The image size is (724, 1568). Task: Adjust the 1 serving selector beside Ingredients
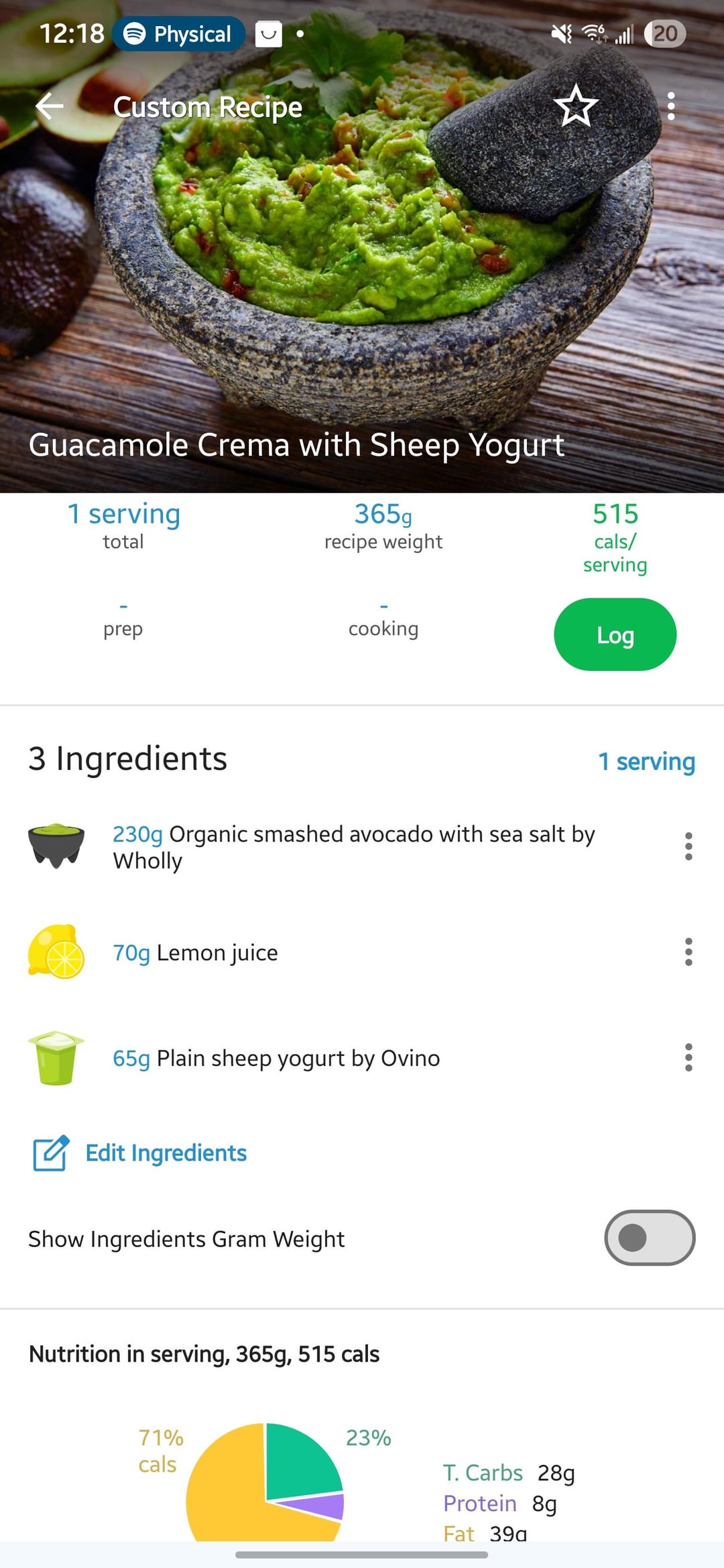point(646,761)
